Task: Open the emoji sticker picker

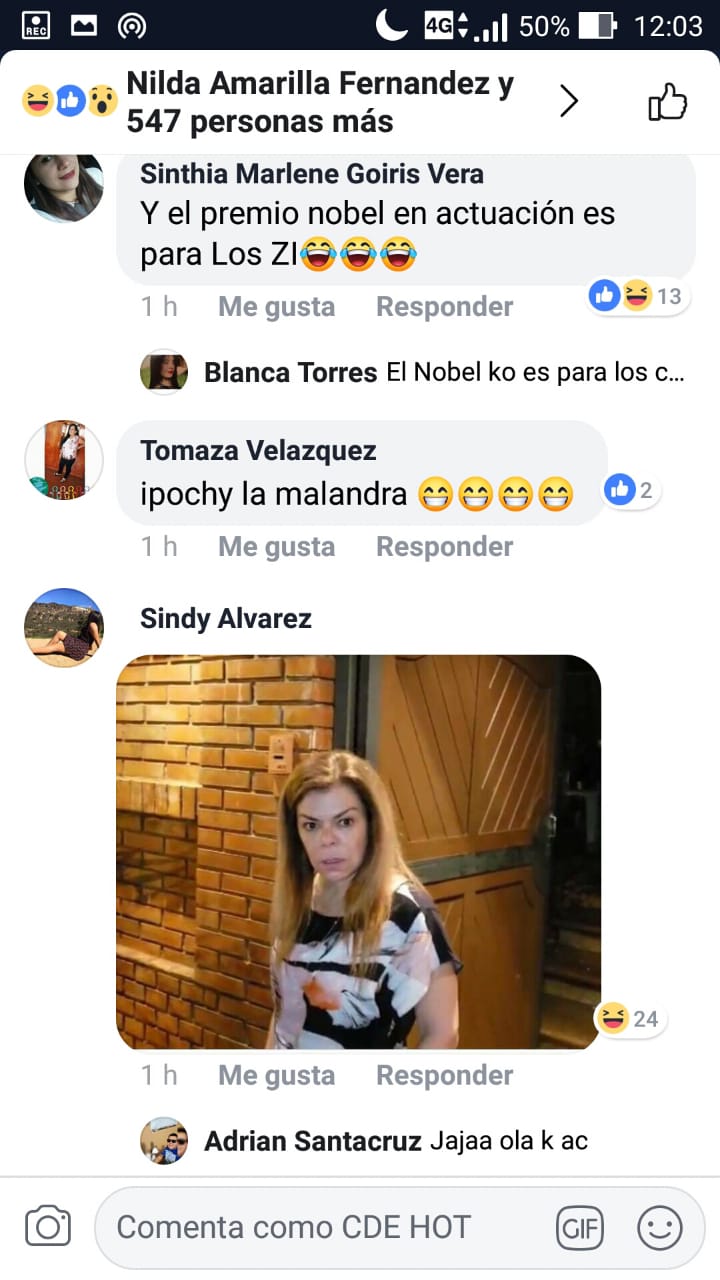Action: tap(660, 1227)
